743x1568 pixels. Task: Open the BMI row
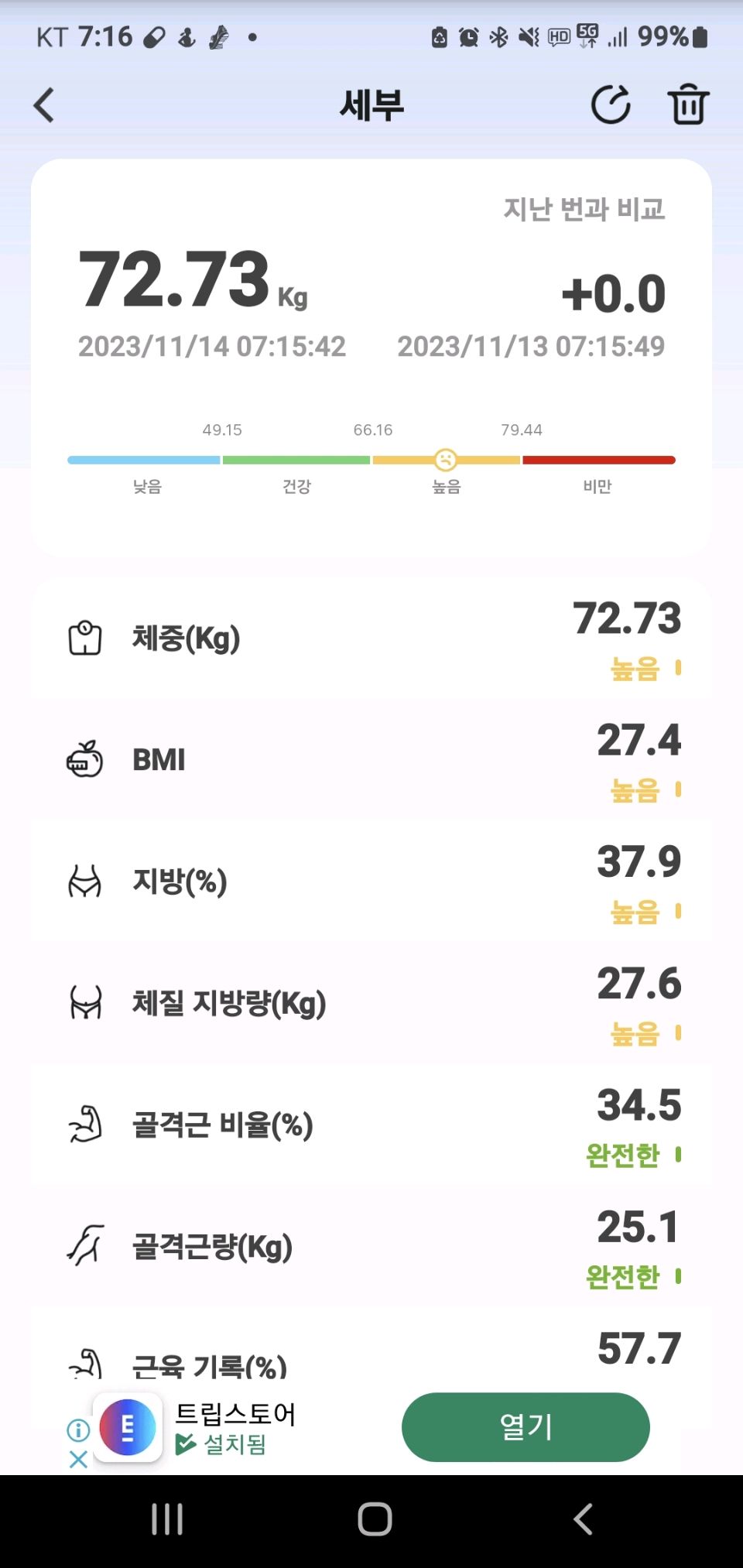[x=371, y=760]
